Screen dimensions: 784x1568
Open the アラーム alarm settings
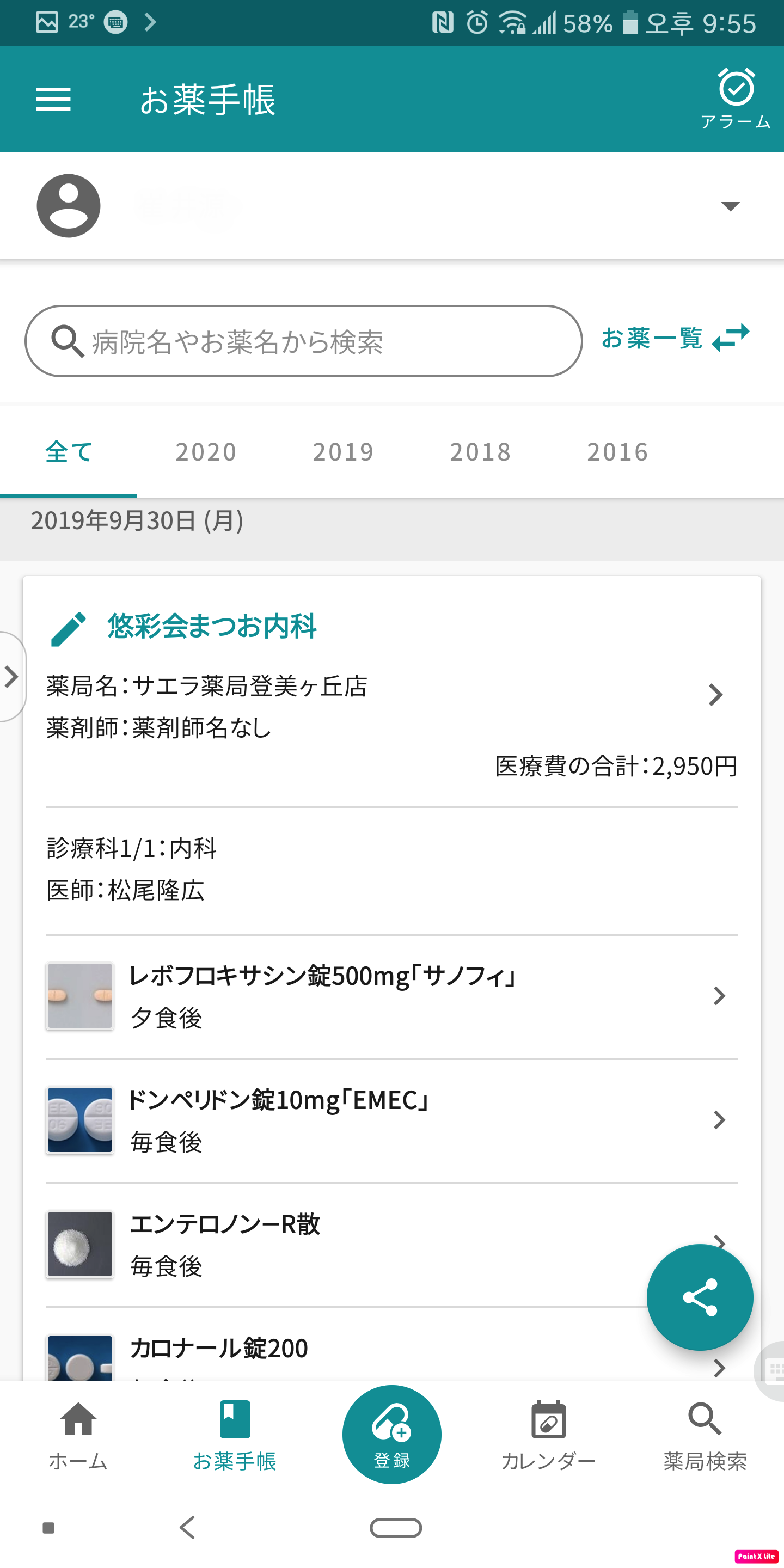coord(736,99)
